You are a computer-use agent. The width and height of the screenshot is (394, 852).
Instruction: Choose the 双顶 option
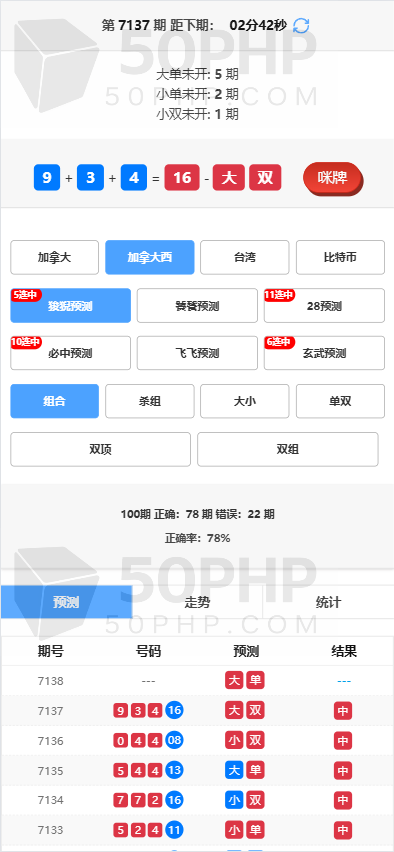(x=101, y=449)
